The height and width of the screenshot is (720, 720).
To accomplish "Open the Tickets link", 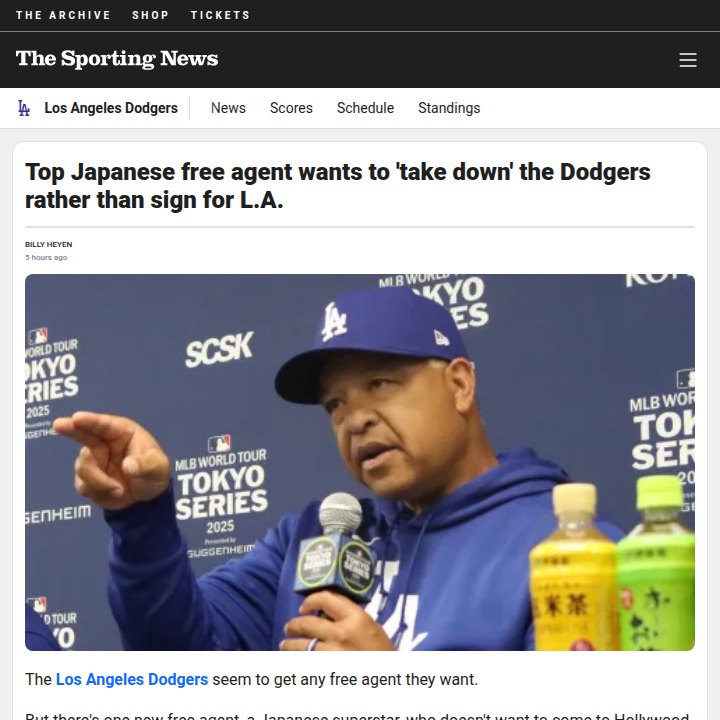I will (220, 15).
